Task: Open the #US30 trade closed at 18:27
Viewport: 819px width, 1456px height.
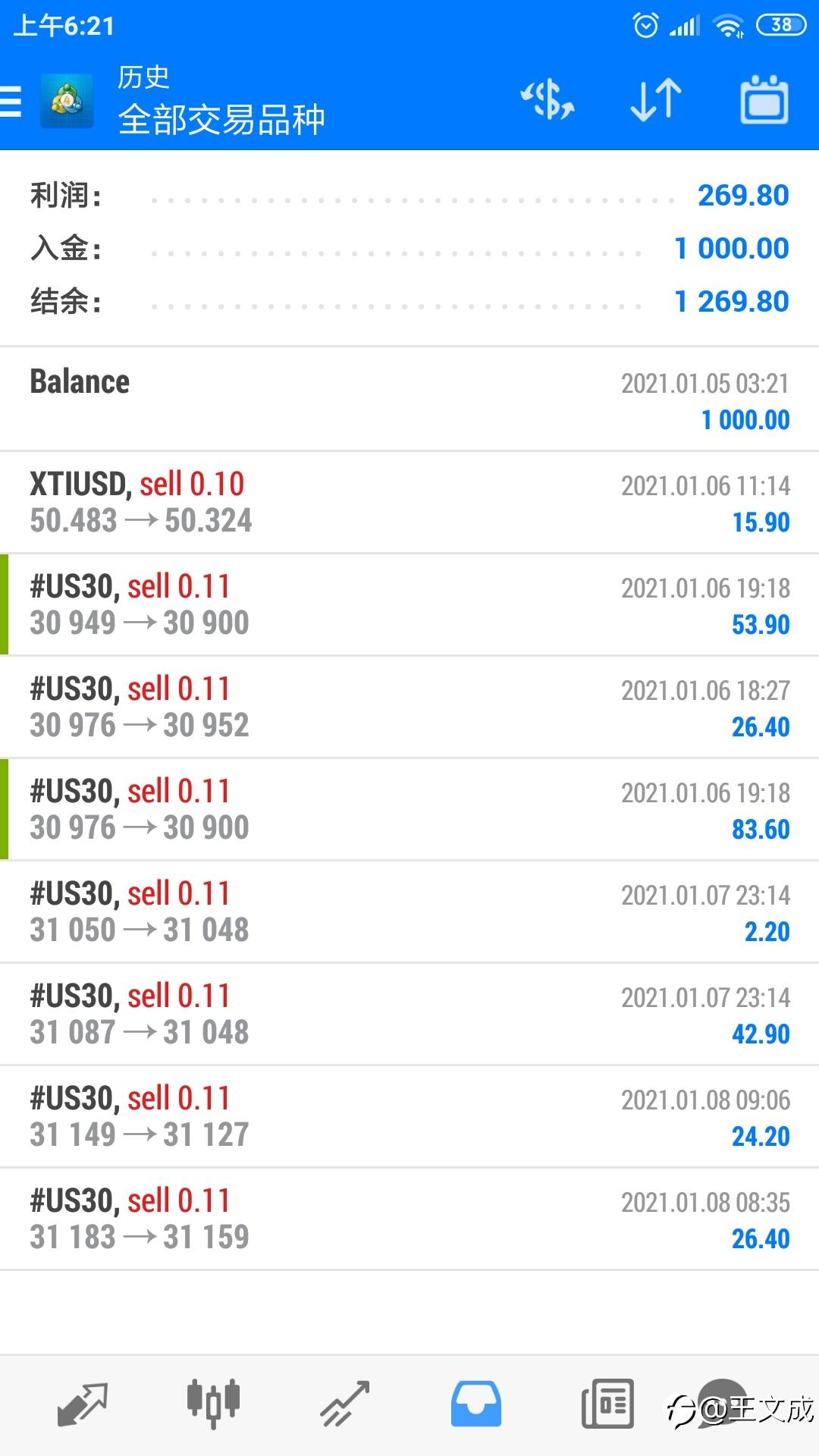Action: click(409, 707)
